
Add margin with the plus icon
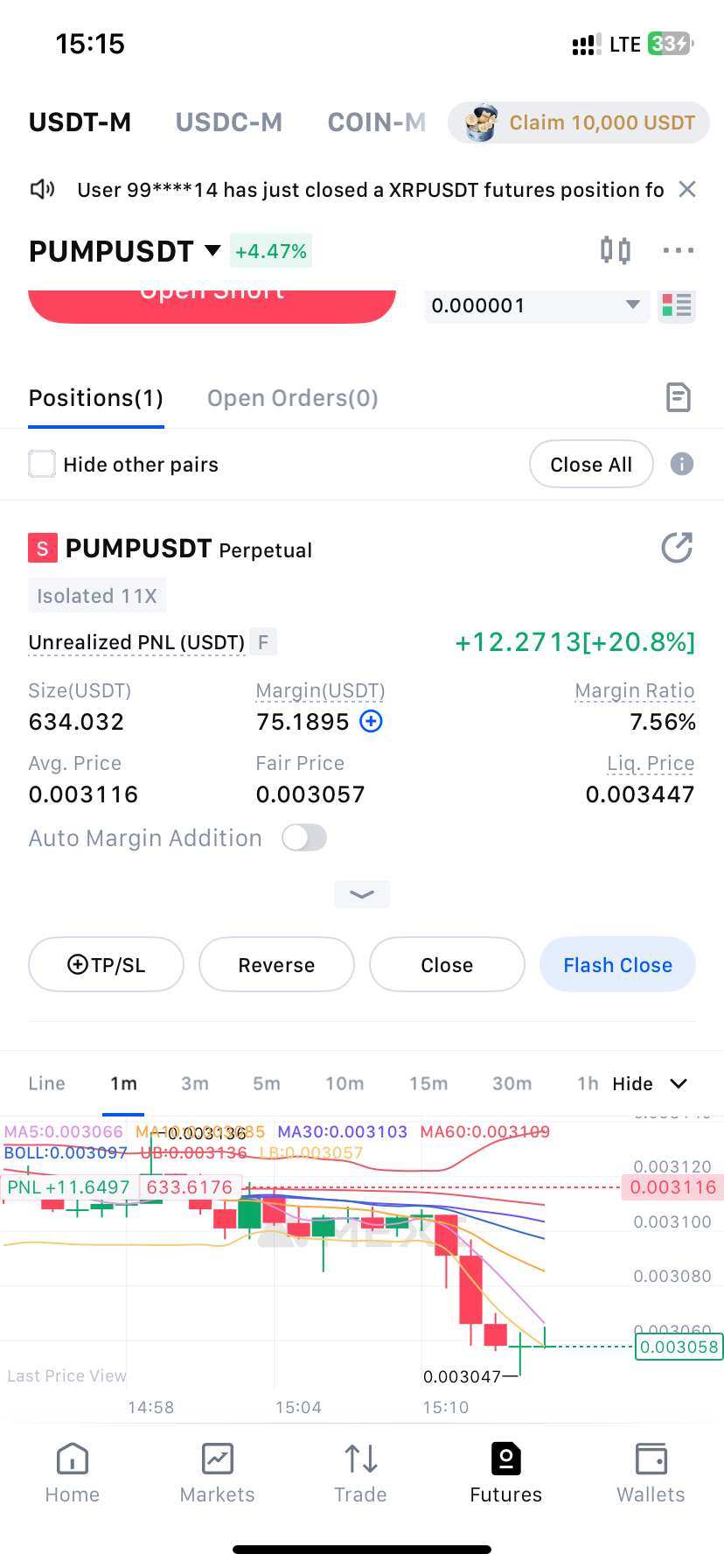(372, 721)
